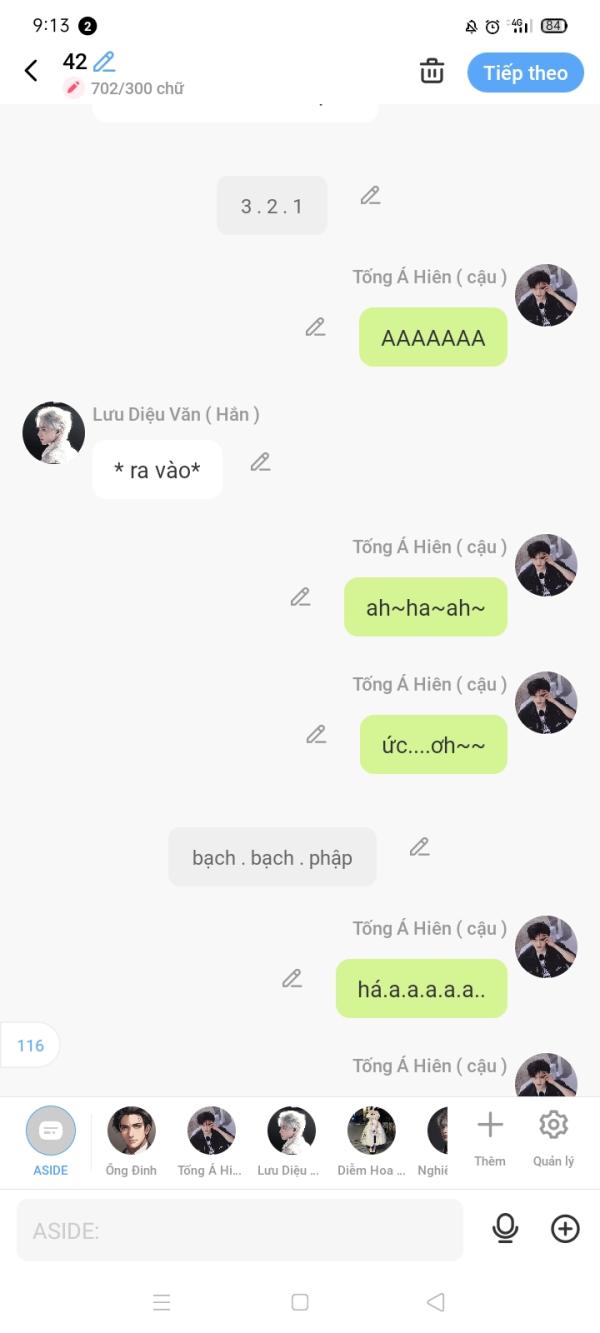Select character Diễm Hoa ...

pos(371,1141)
